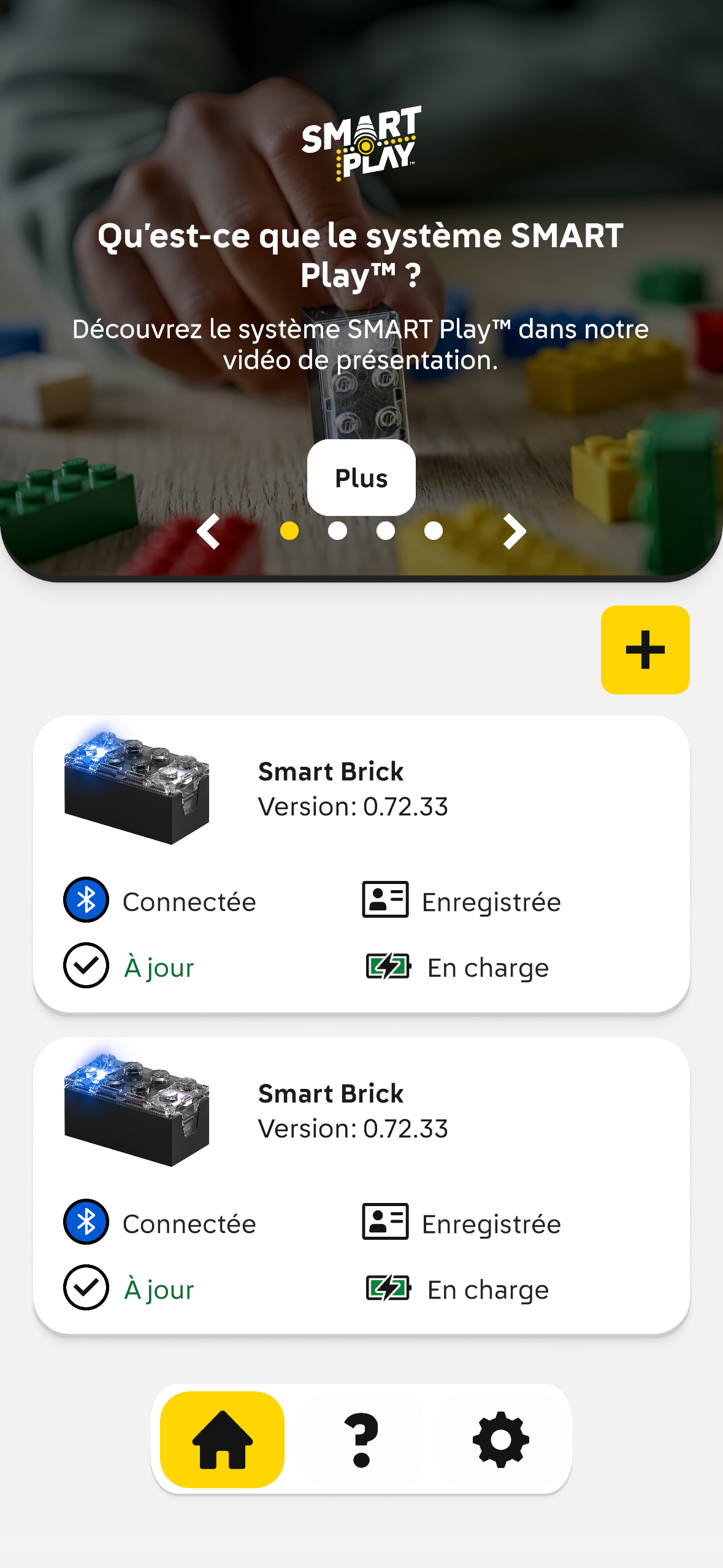
Task: Jump to the fourth carousel page dot
Action: point(434,531)
